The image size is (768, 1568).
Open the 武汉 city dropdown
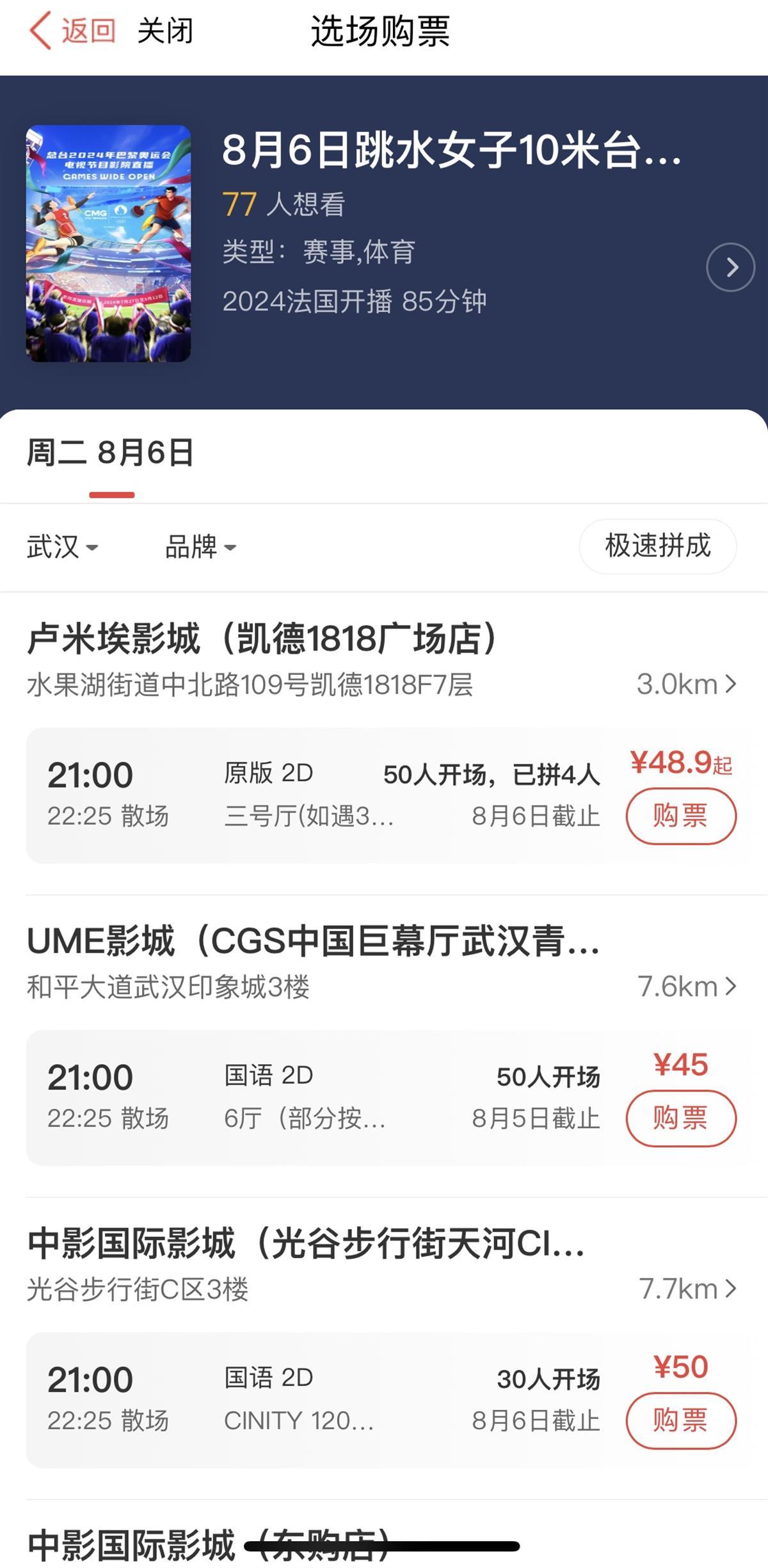tap(62, 547)
